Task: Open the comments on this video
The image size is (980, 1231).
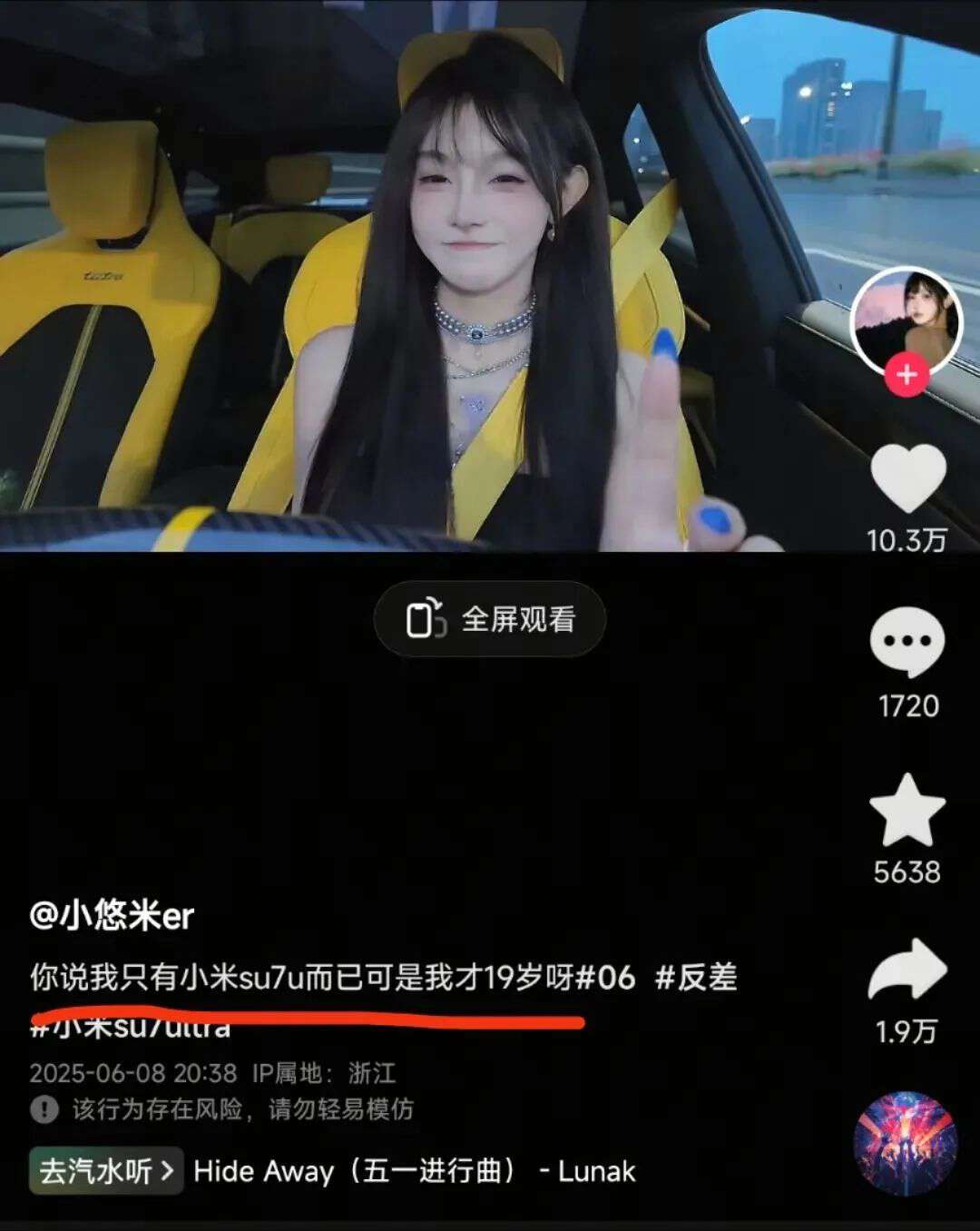Action: 907,642
